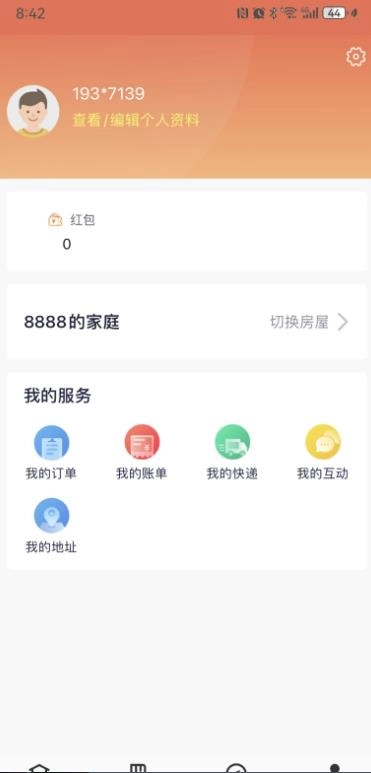This screenshot has width=371, height=773.
Task: Tap 切换房屋 to switch house
Action: click(309, 322)
